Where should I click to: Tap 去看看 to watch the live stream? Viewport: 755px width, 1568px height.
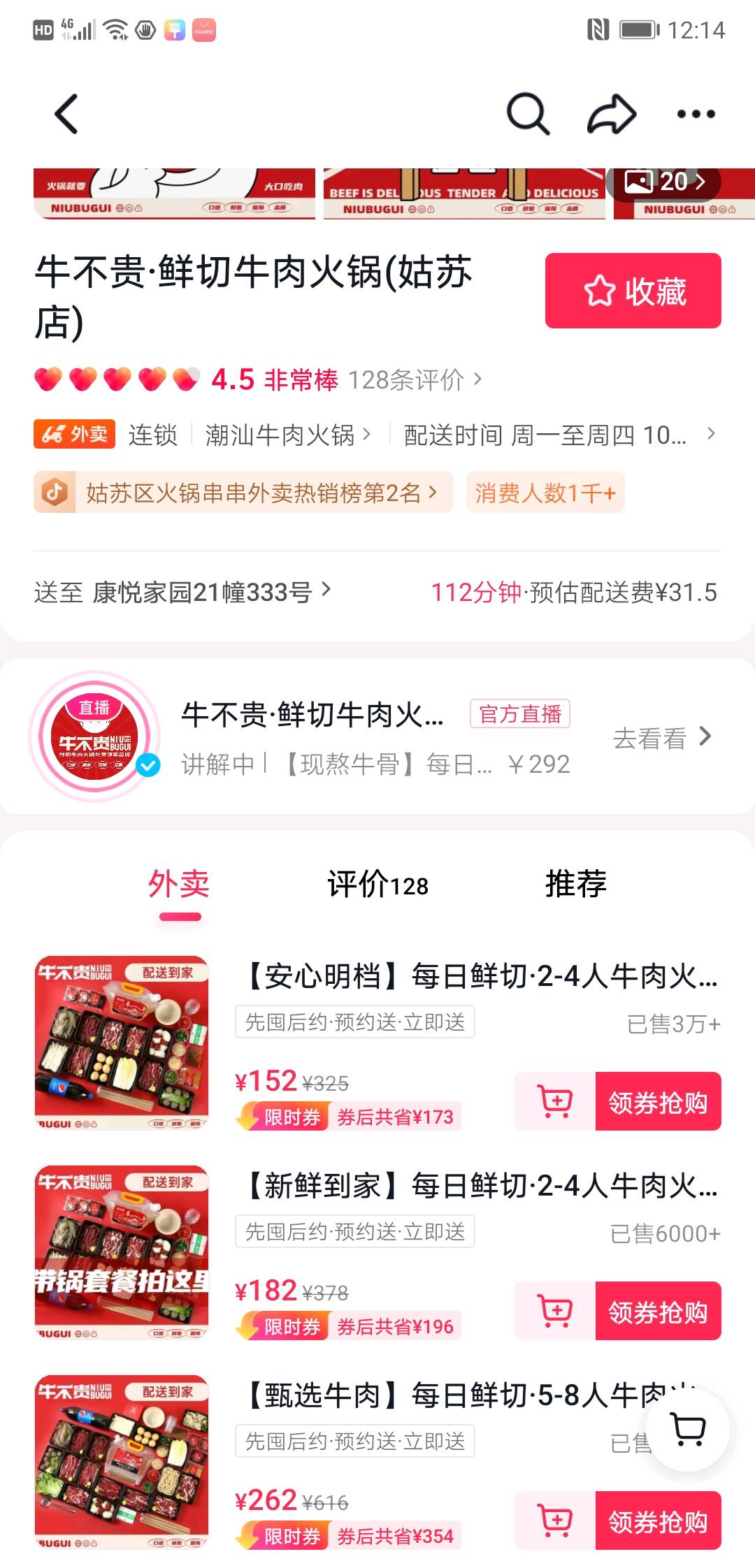[661, 738]
